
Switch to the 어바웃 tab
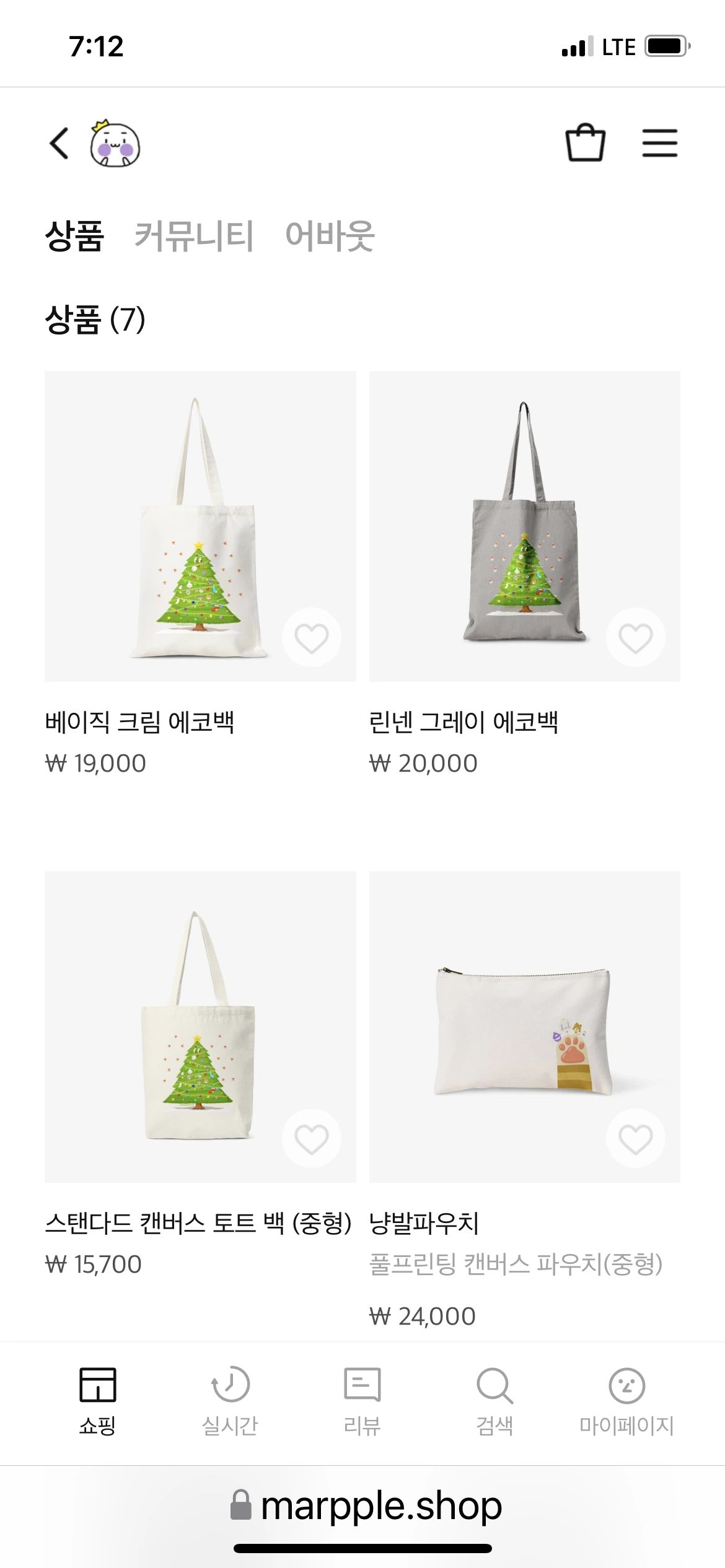[x=330, y=236]
